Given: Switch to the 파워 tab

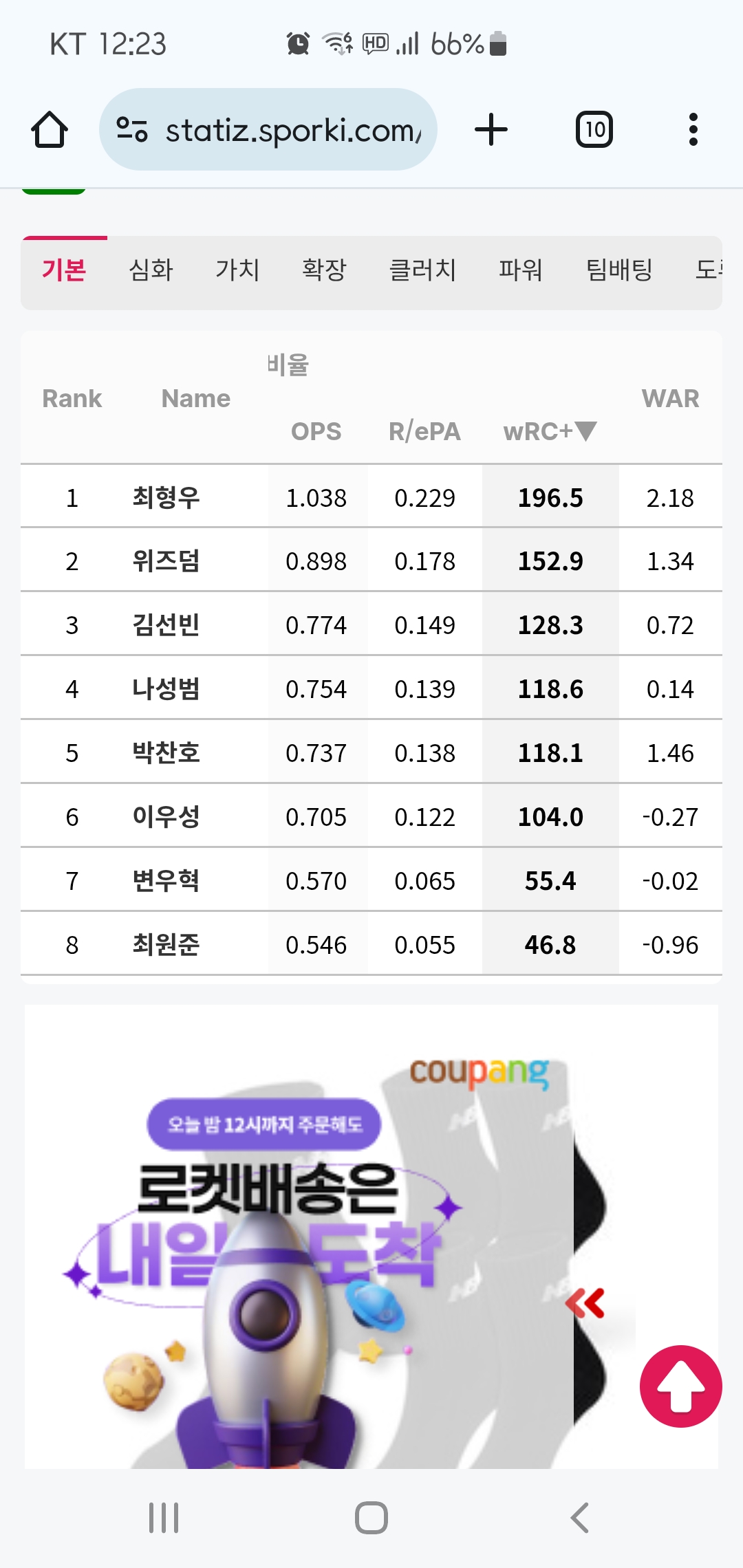Looking at the screenshot, I should click(521, 269).
